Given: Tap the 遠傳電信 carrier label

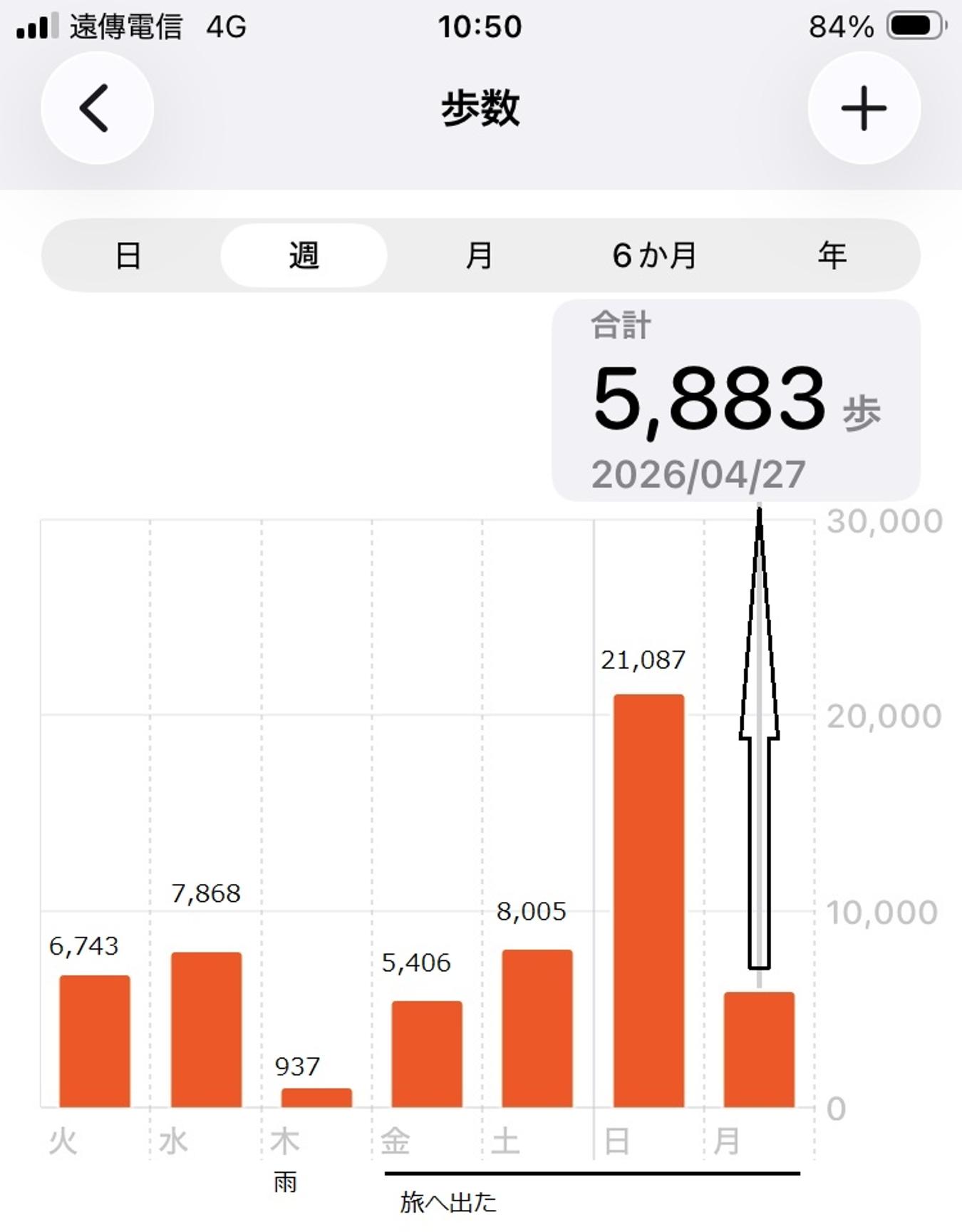Looking at the screenshot, I should coord(125,26).
